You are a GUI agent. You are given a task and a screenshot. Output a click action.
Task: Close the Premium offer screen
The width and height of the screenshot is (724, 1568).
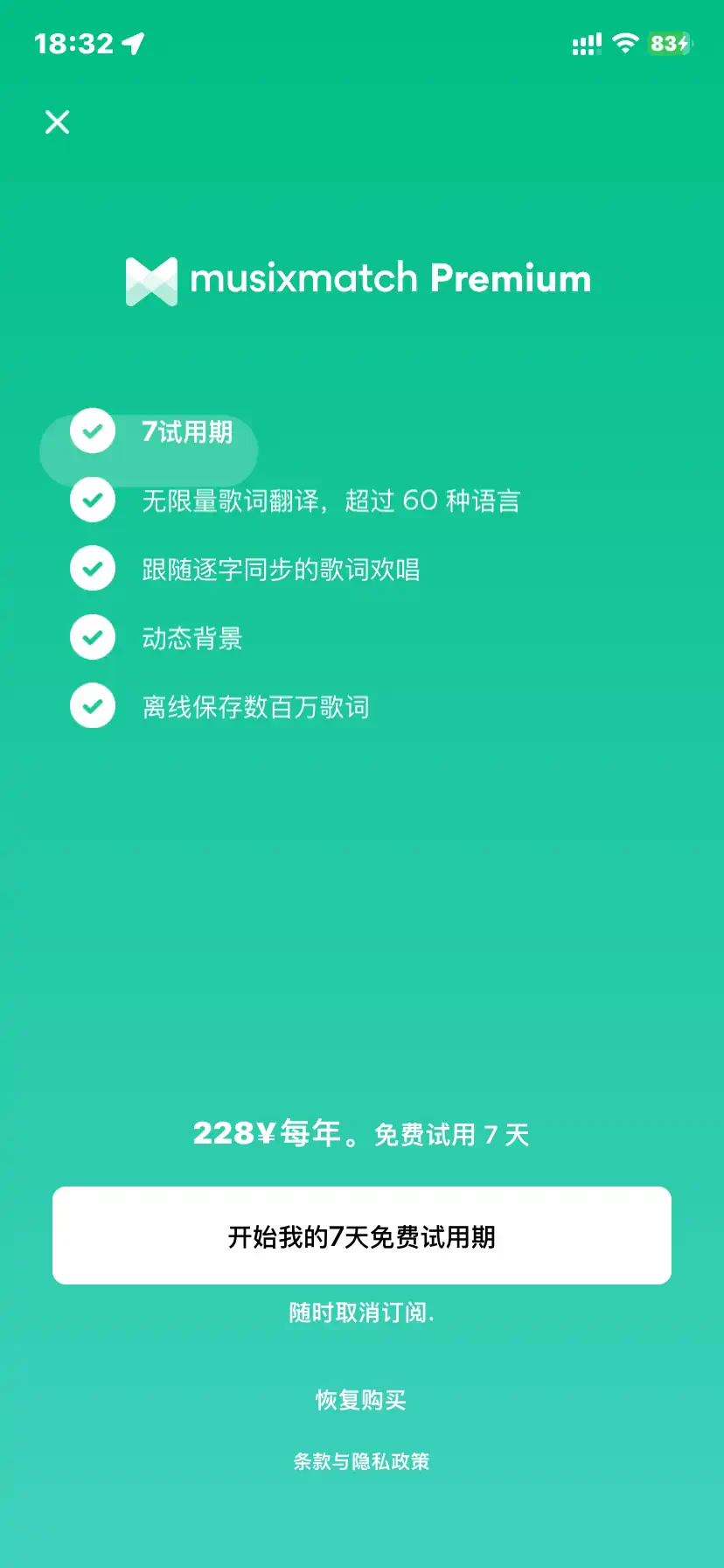pyautogui.click(x=58, y=122)
